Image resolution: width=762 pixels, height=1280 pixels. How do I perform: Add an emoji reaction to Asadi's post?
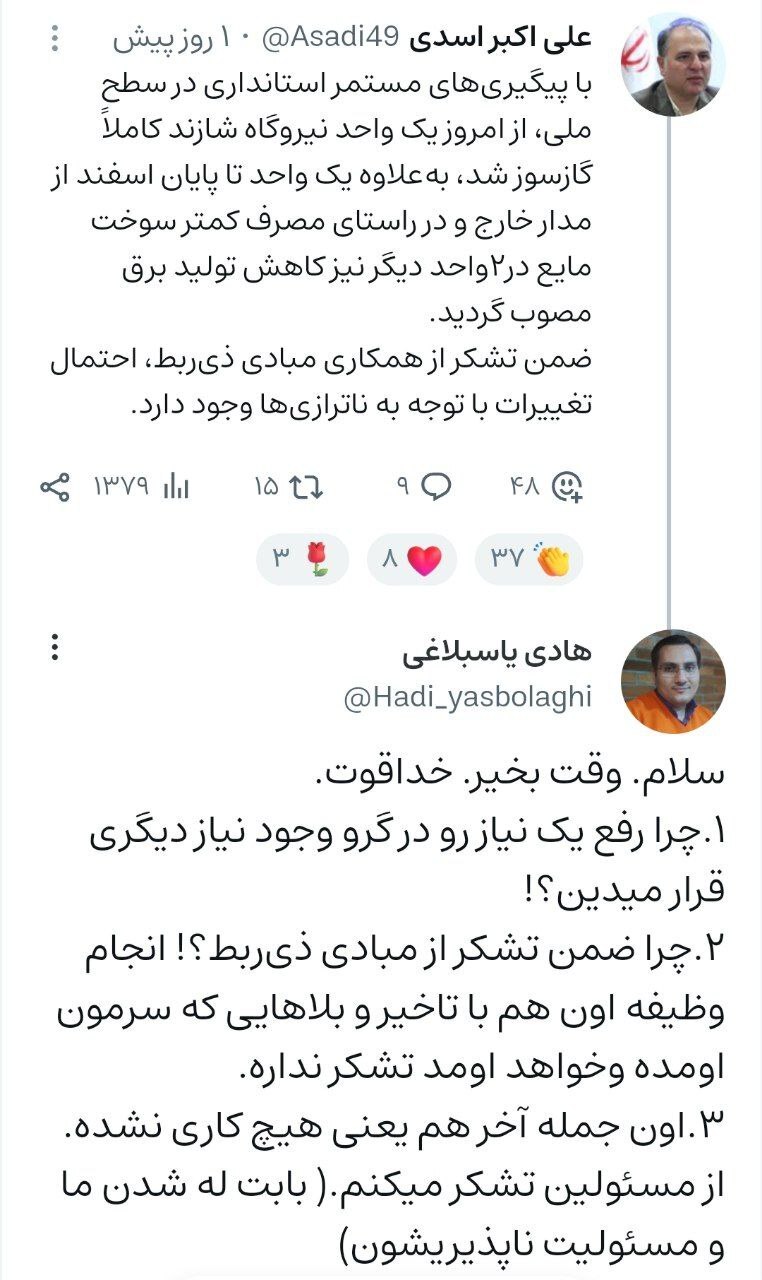(567, 487)
